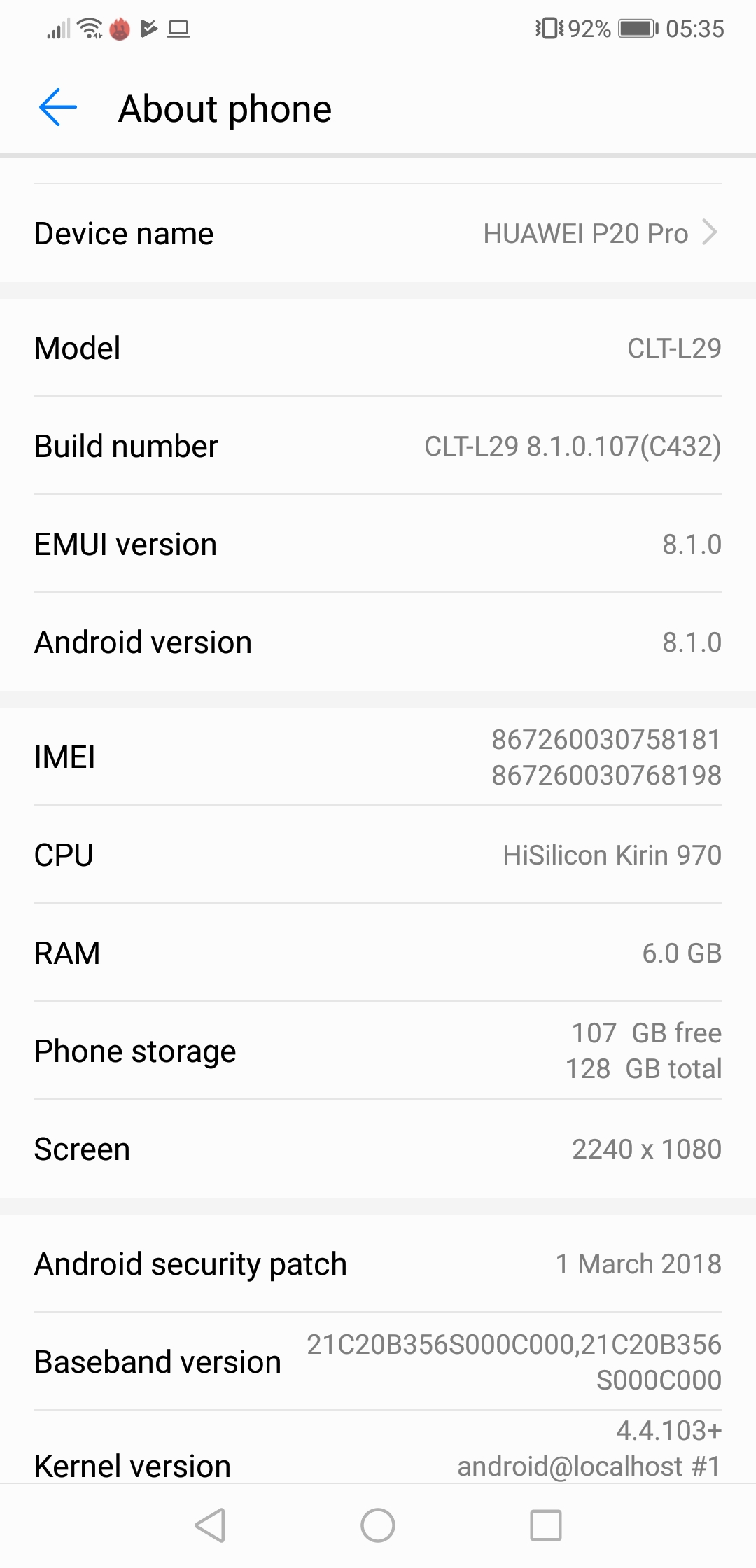756x1568 pixels.
Task: Tap the Build number row
Action: click(x=378, y=446)
